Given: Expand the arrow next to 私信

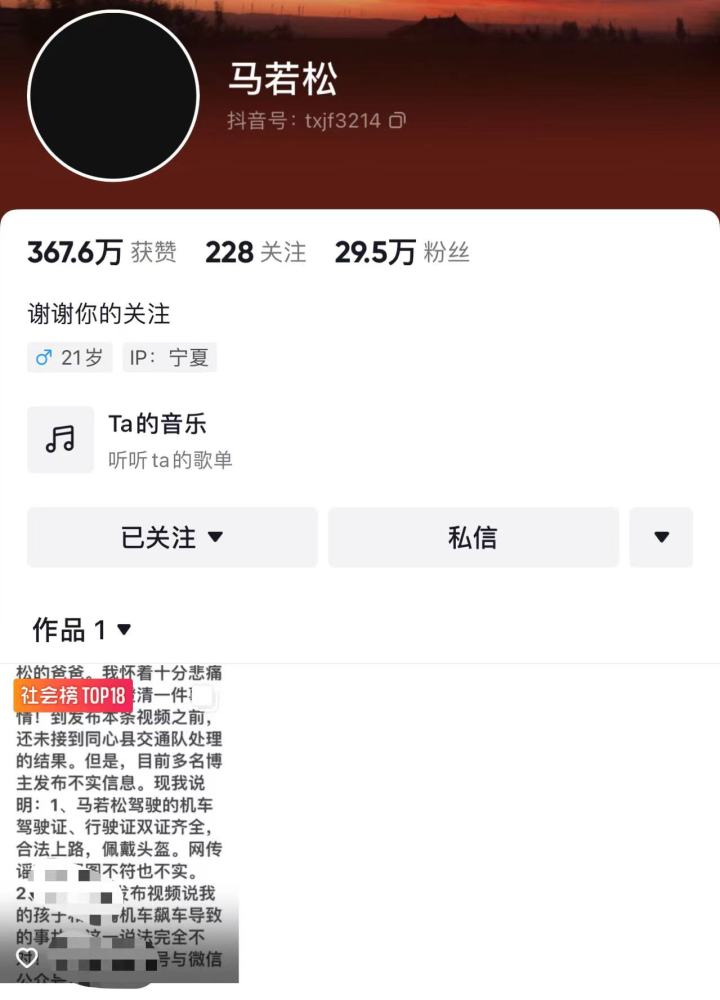Looking at the screenshot, I should 661,537.
